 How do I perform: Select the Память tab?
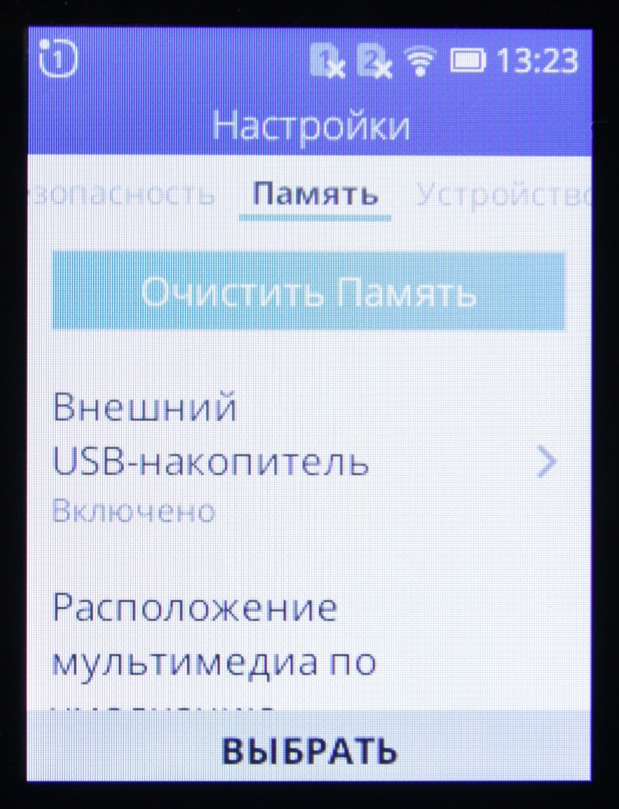pyautogui.click(x=315, y=194)
